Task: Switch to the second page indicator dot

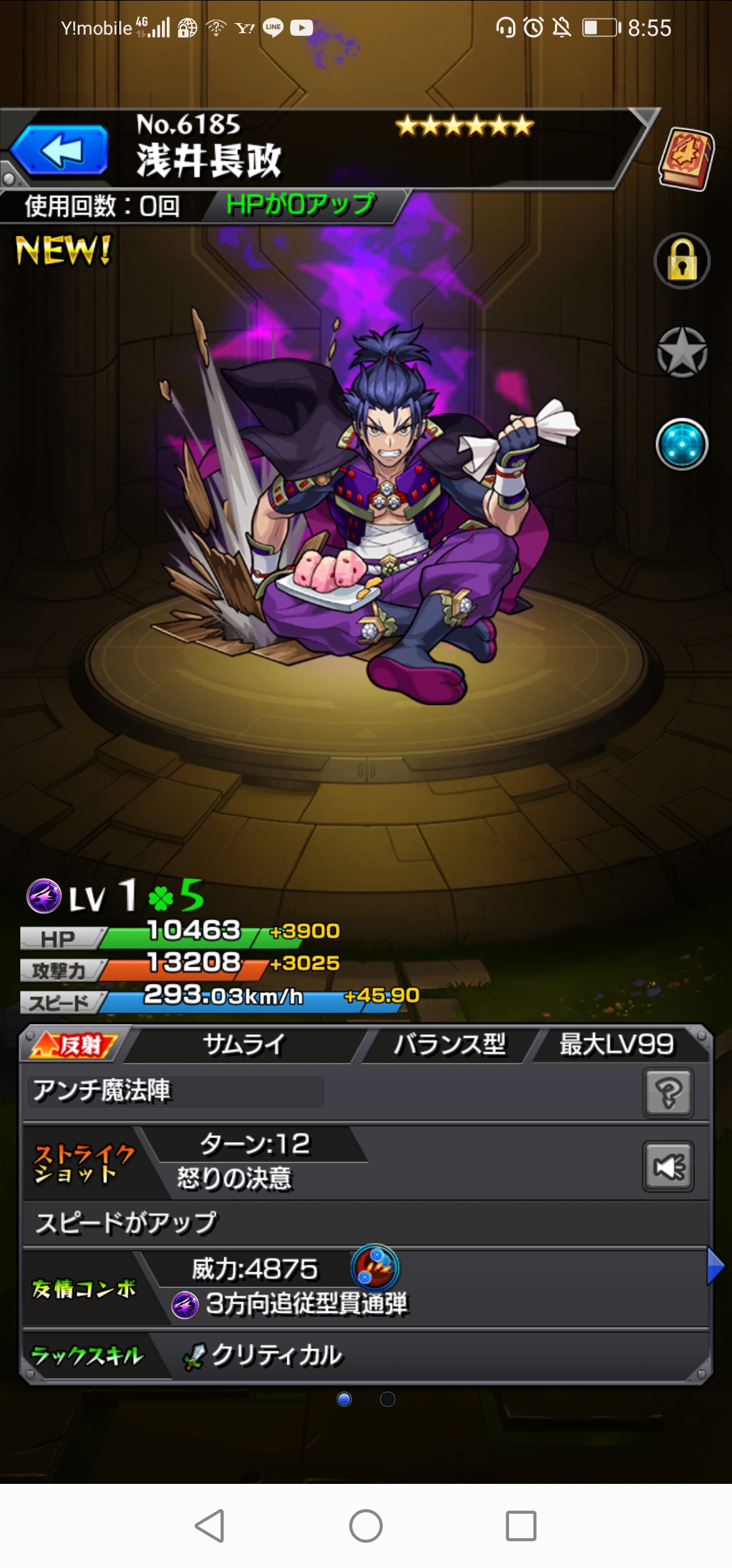Action: tap(388, 1399)
